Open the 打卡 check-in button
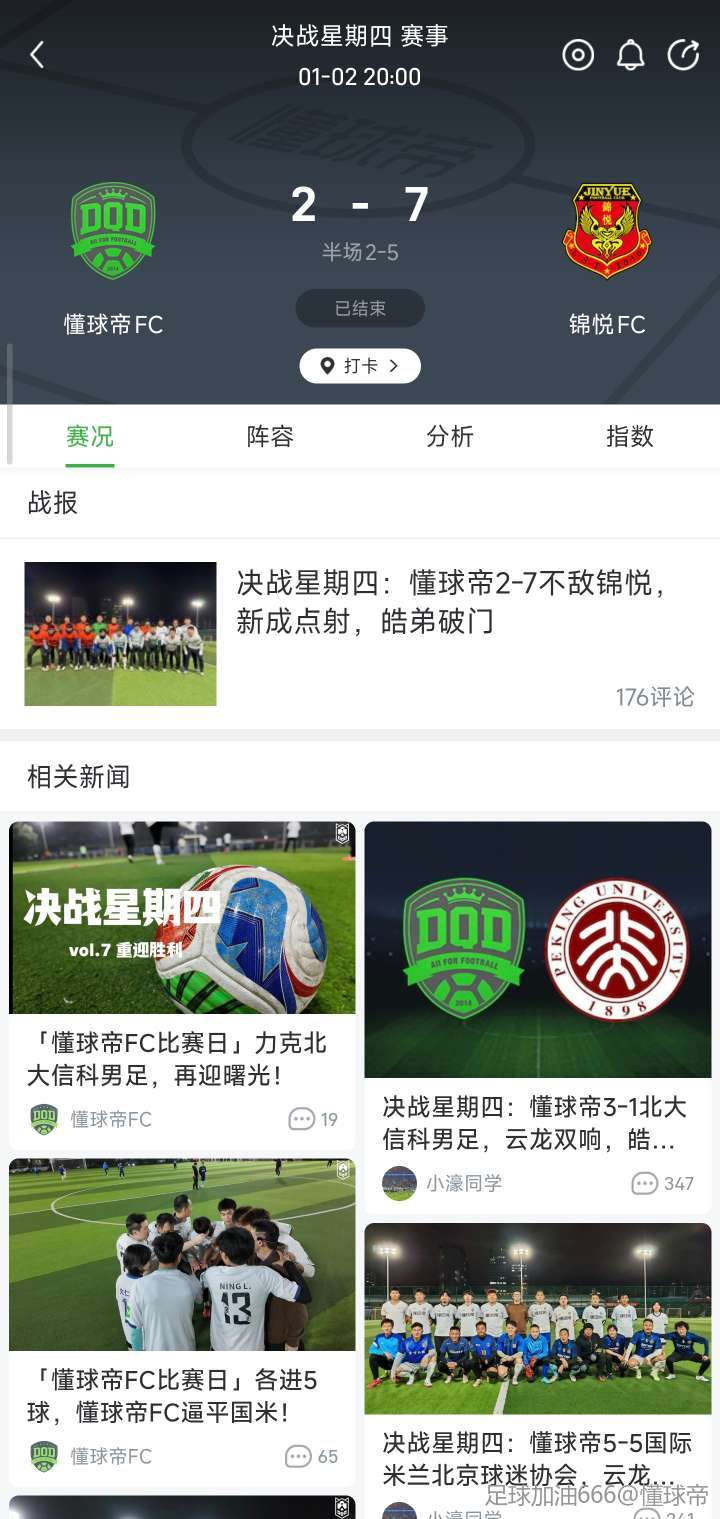This screenshot has width=720, height=1519. tap(360, 366)
